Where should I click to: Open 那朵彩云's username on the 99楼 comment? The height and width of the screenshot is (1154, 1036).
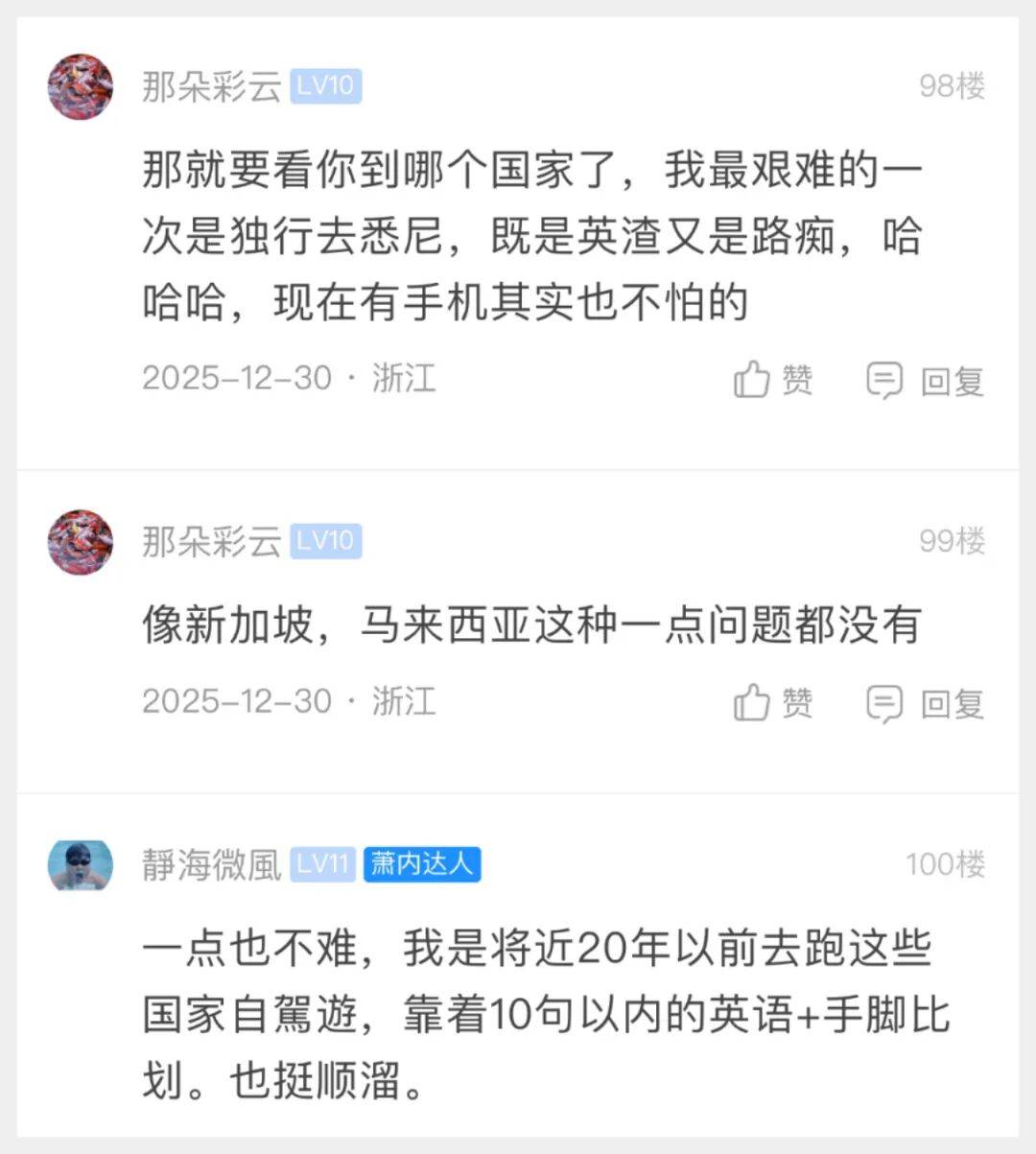[x=211, y=542]
